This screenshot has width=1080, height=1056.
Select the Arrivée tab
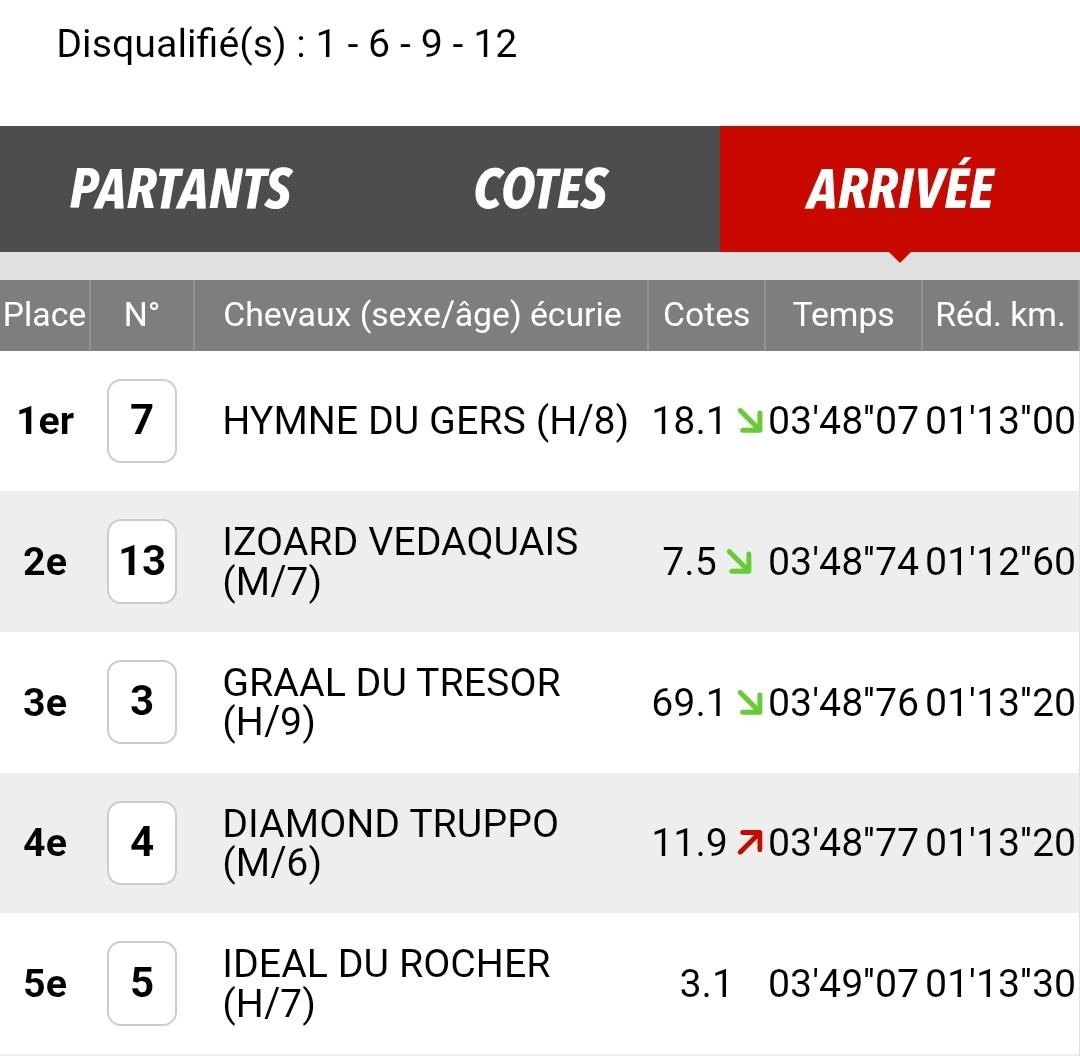pyautogui.click(x=899, y=189)
